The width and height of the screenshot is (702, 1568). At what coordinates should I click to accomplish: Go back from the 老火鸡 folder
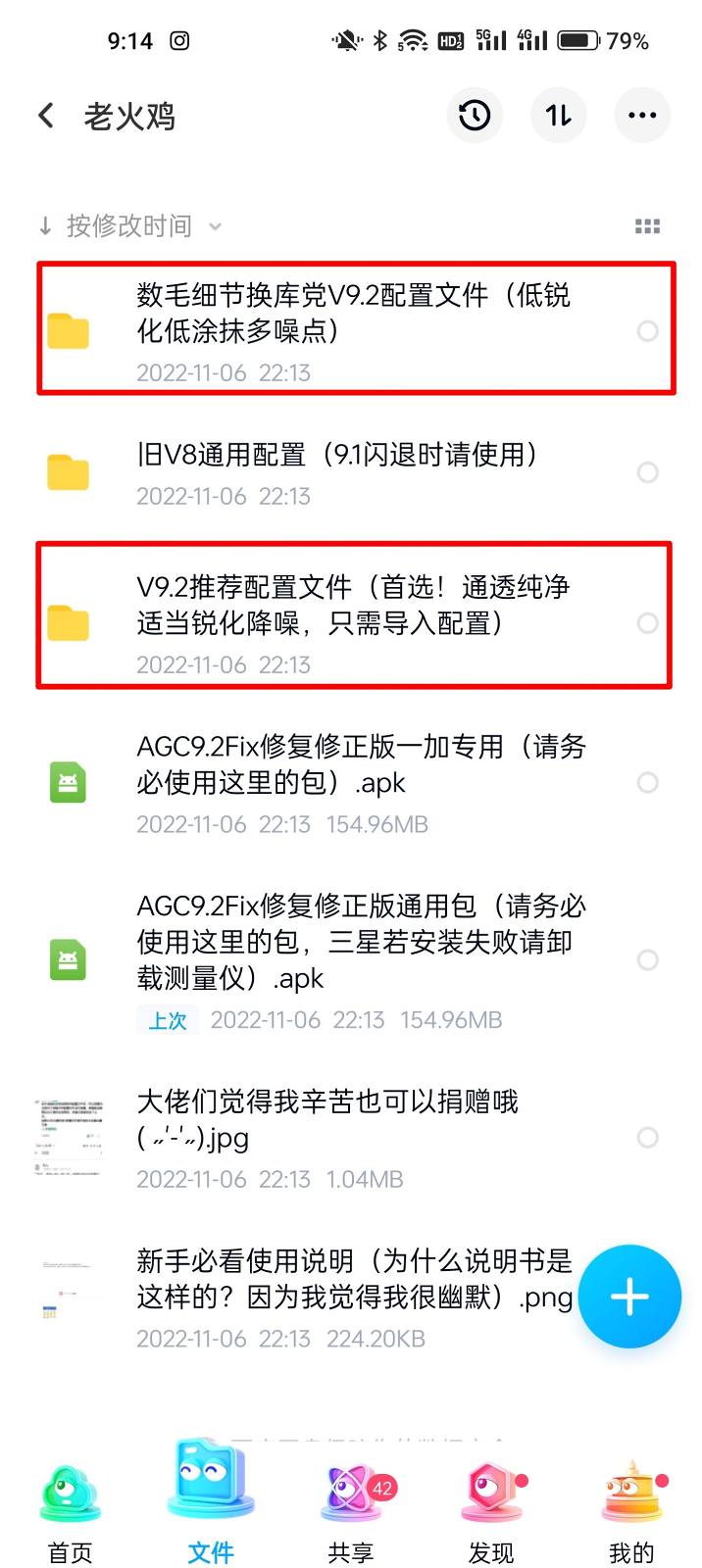pos(46,117)
